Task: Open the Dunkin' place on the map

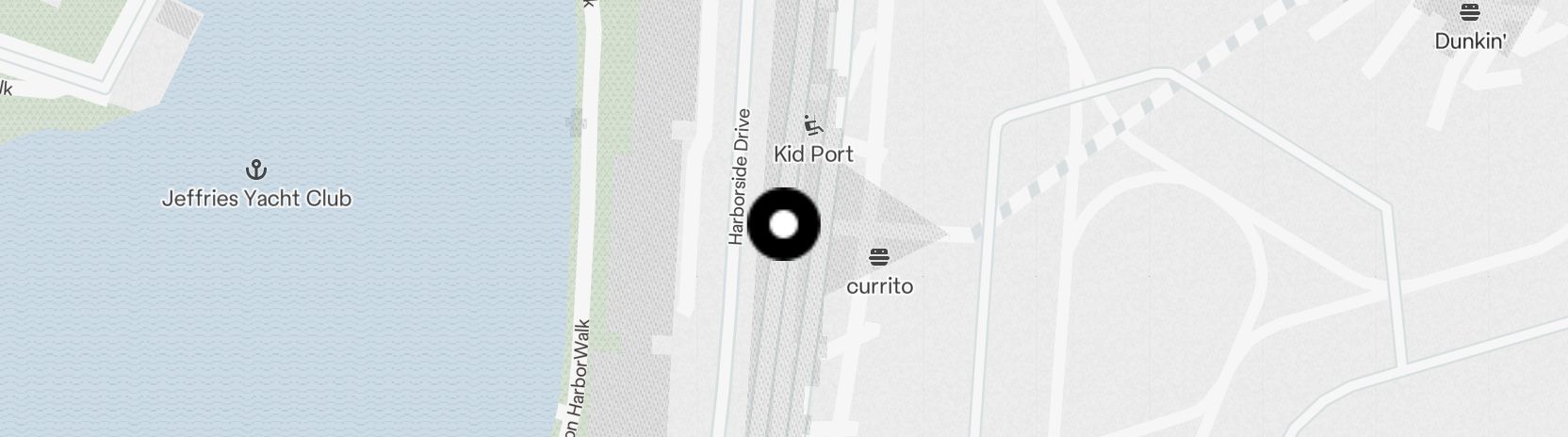Action: coord(1470,28)
